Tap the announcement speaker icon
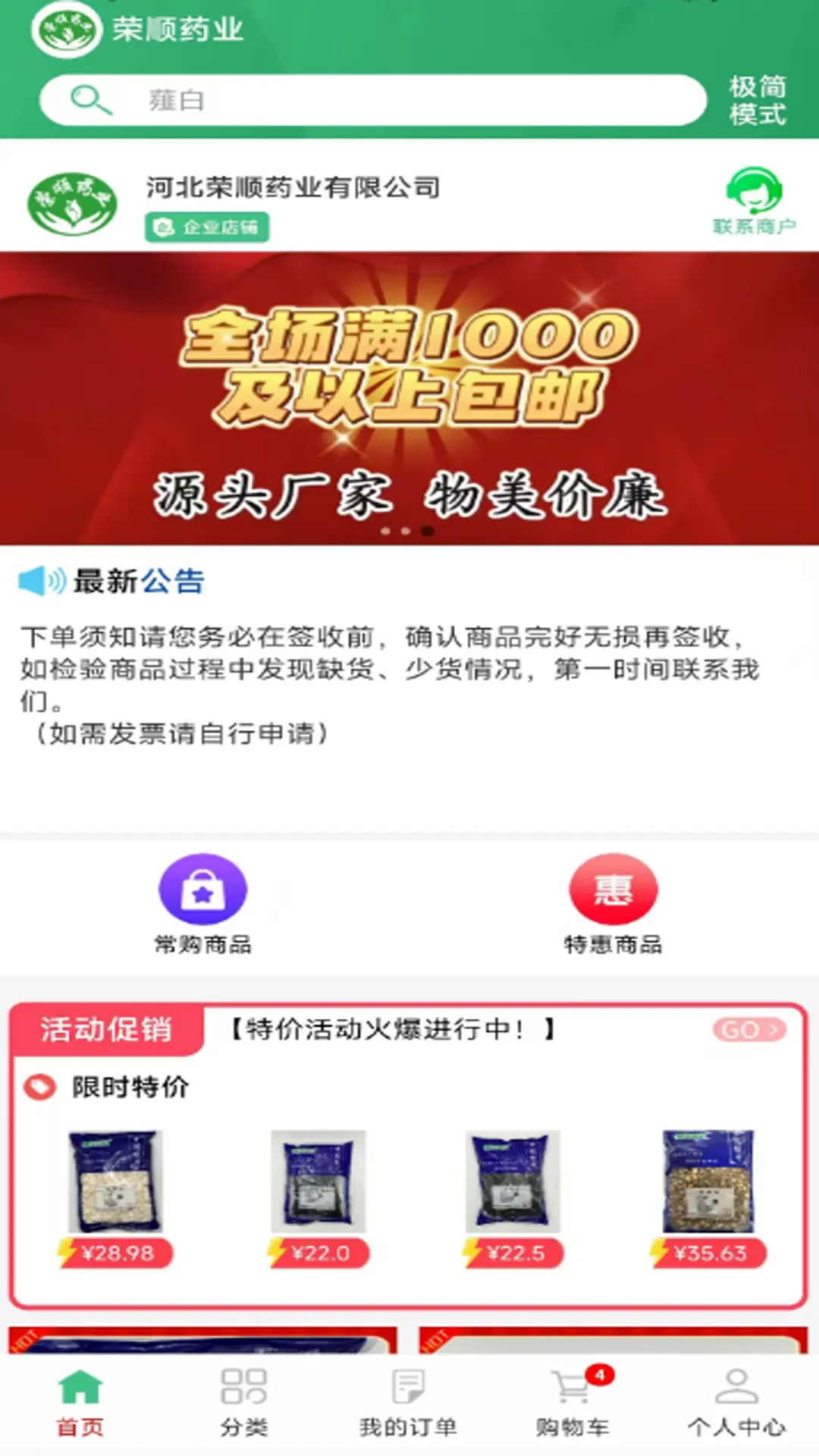Screen dimensions: 819x1456 pyautogui.click(x=39, y=580)
